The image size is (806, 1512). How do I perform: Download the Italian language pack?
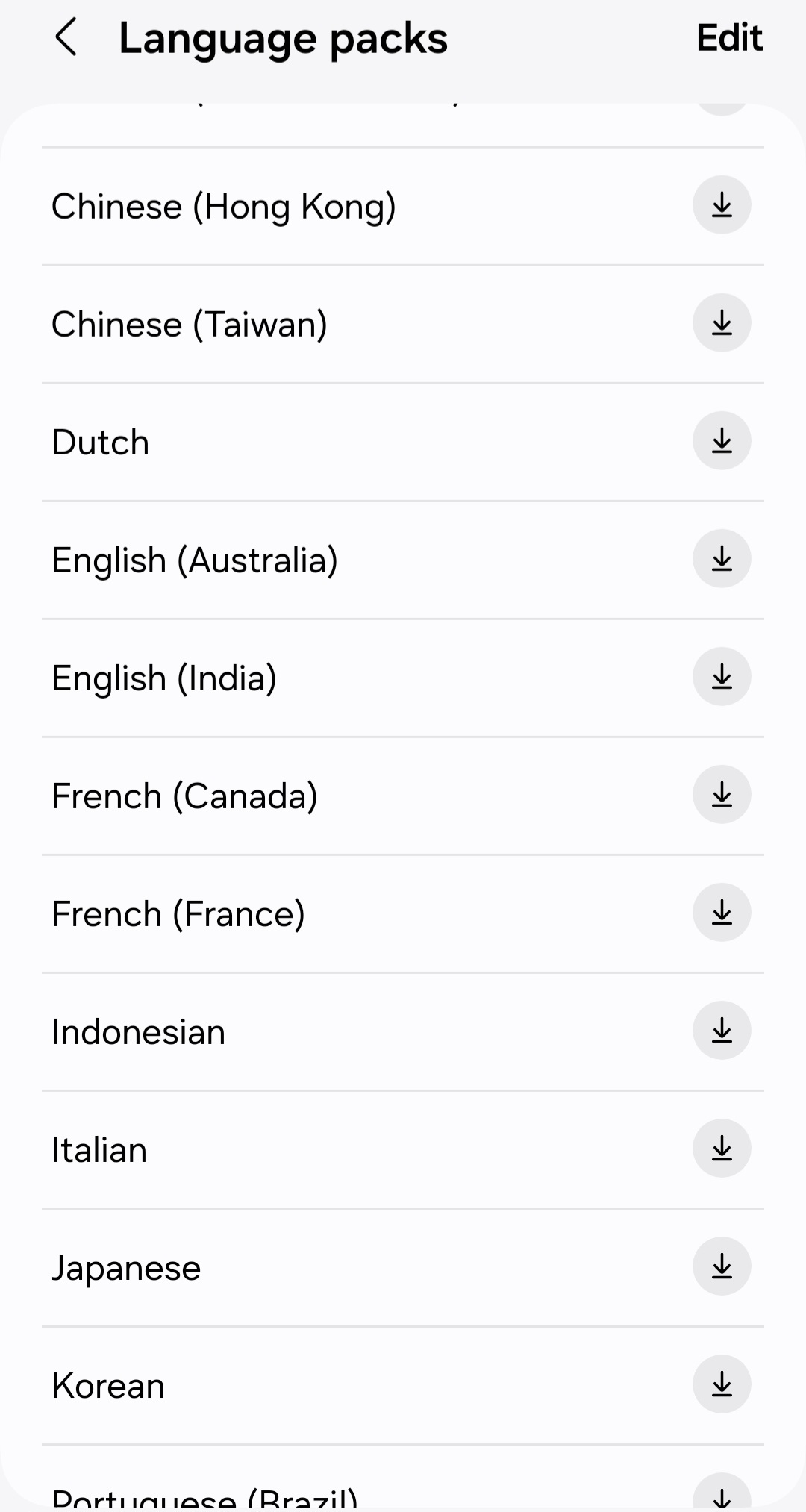coord(721,1148)
